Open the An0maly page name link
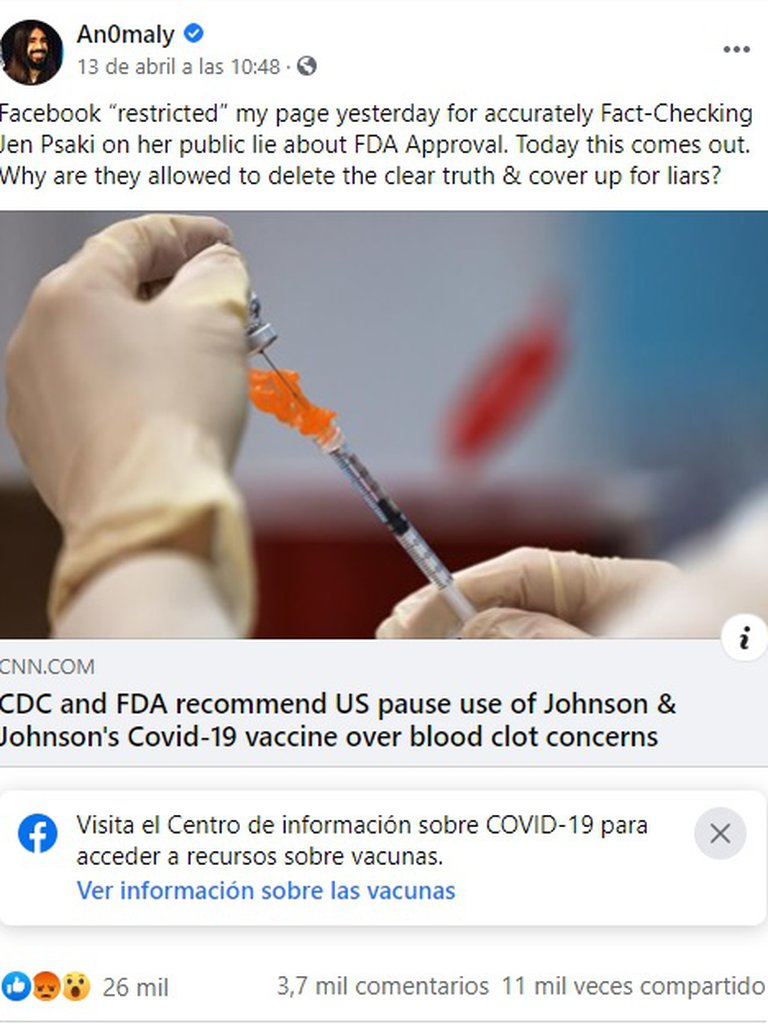The height and width of the screenshot is (1024, 768). 125,34
